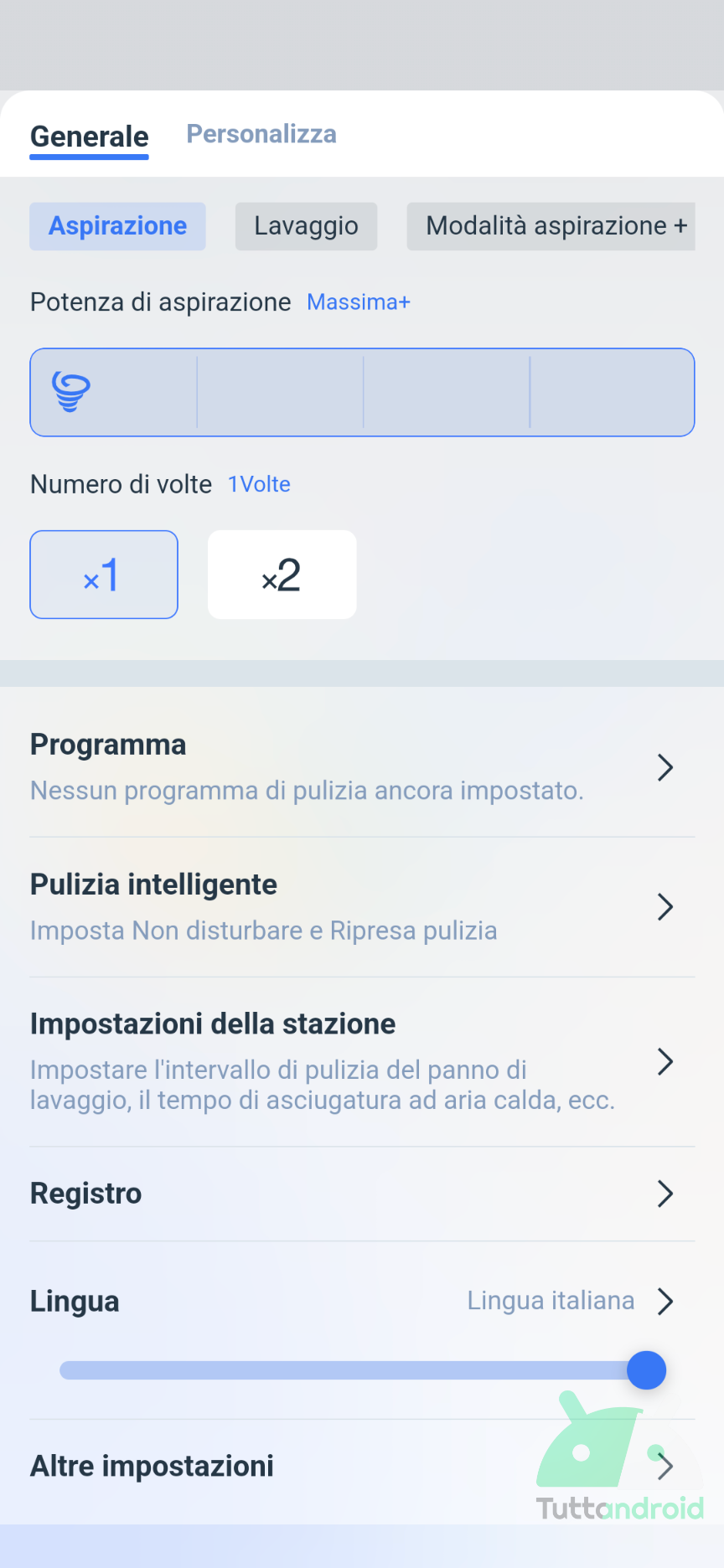This screenshot has height=1568, width=724.
Task: Tap the volume slider handle
Action: click(x=647, y=1370)
